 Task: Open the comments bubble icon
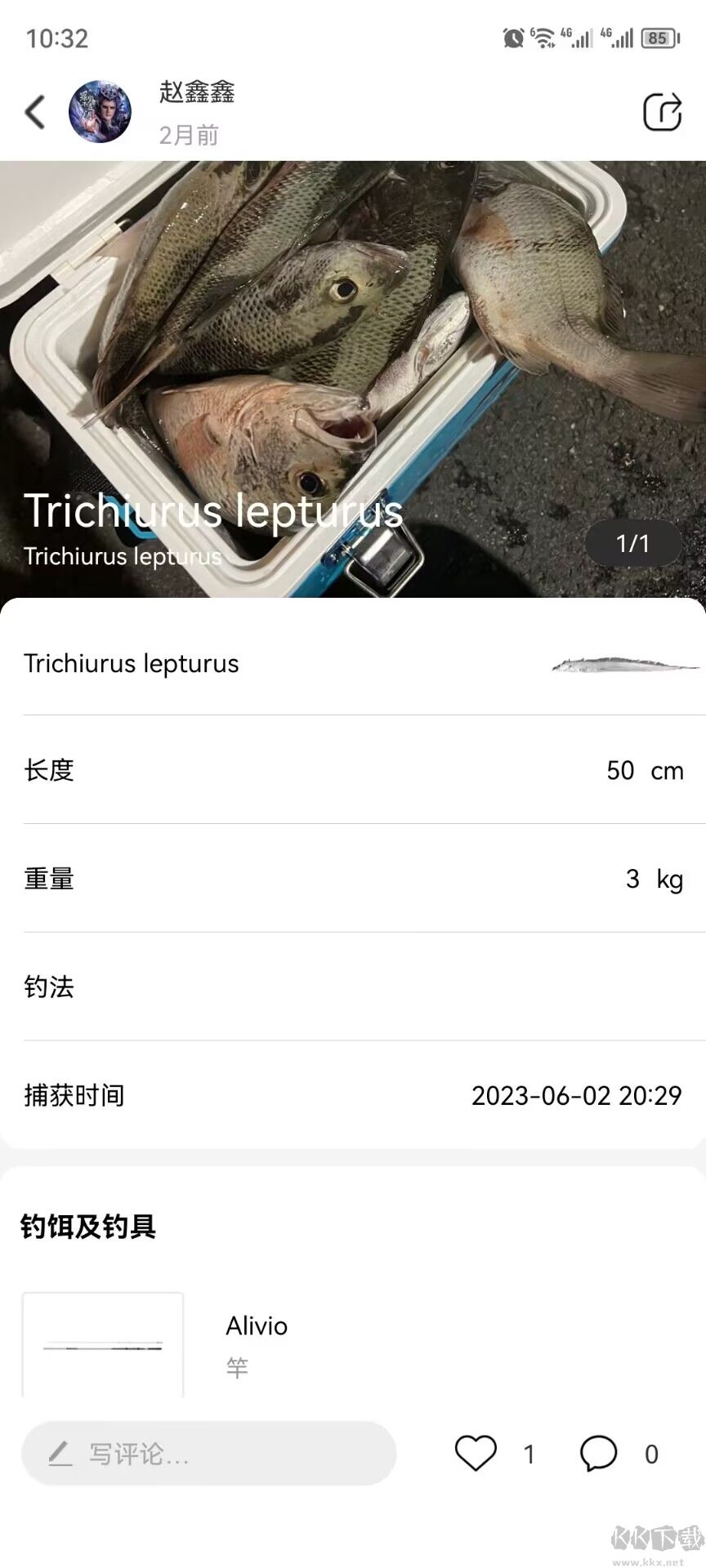(x=598, y=1454)
